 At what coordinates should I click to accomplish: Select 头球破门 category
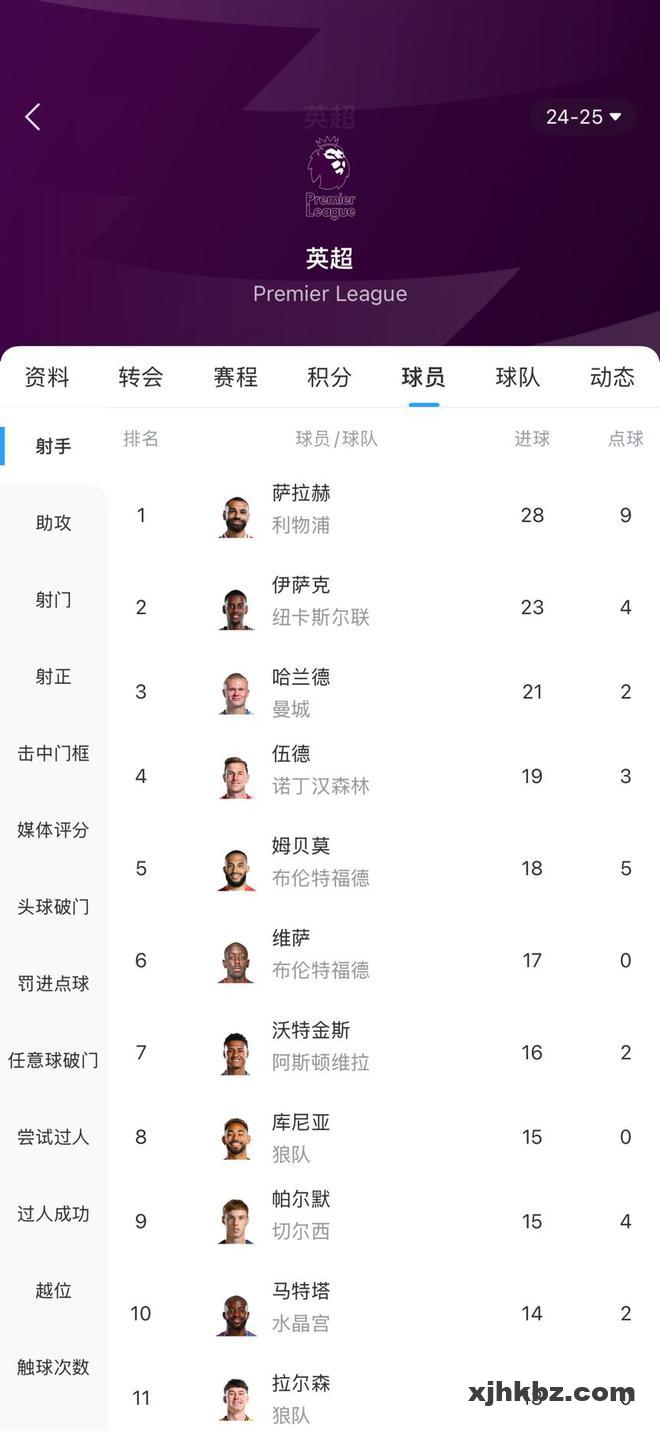pyautogui.click(x=53, y=907)
